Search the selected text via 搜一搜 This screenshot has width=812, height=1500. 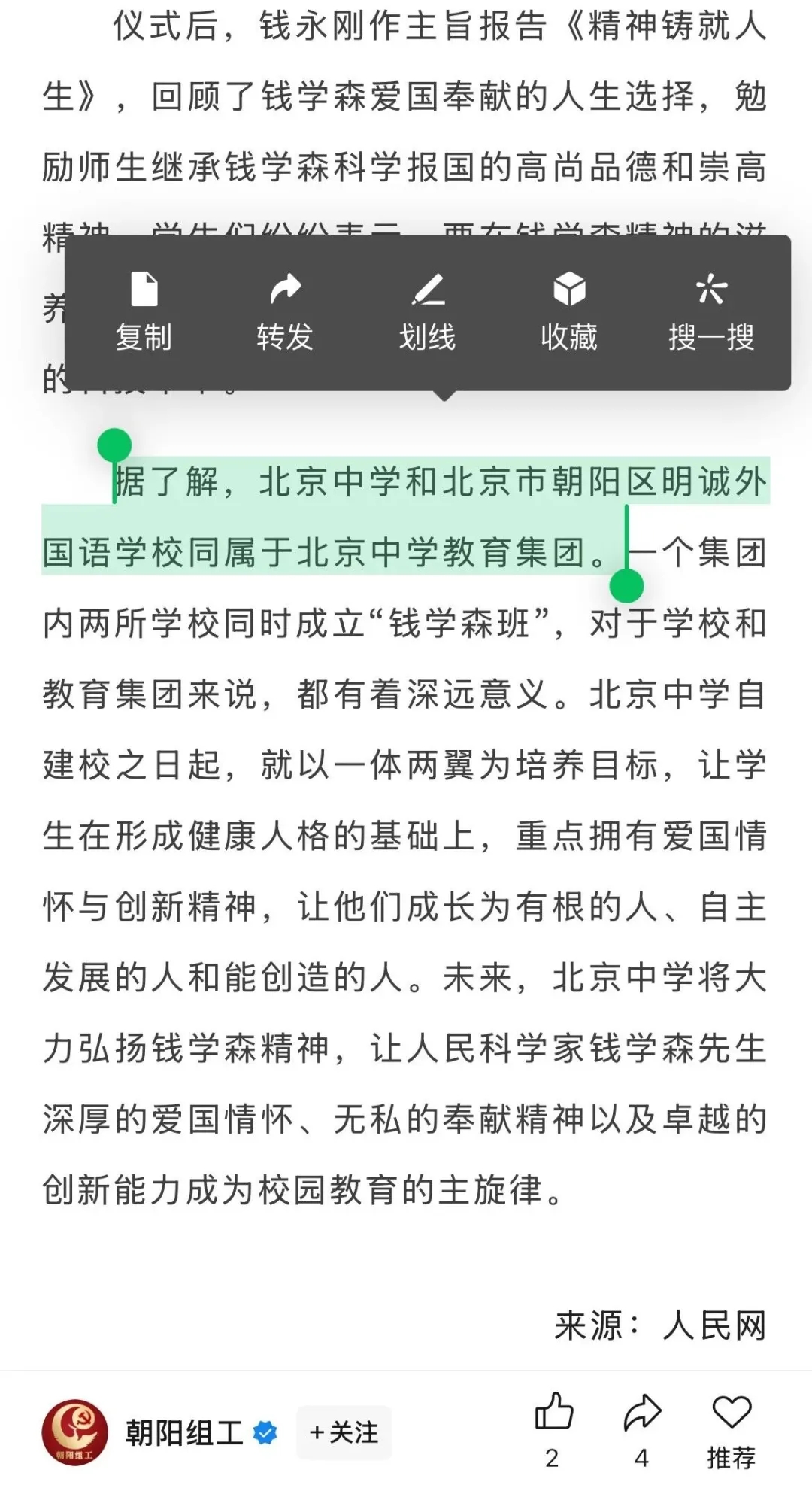[x=711, y=311]
